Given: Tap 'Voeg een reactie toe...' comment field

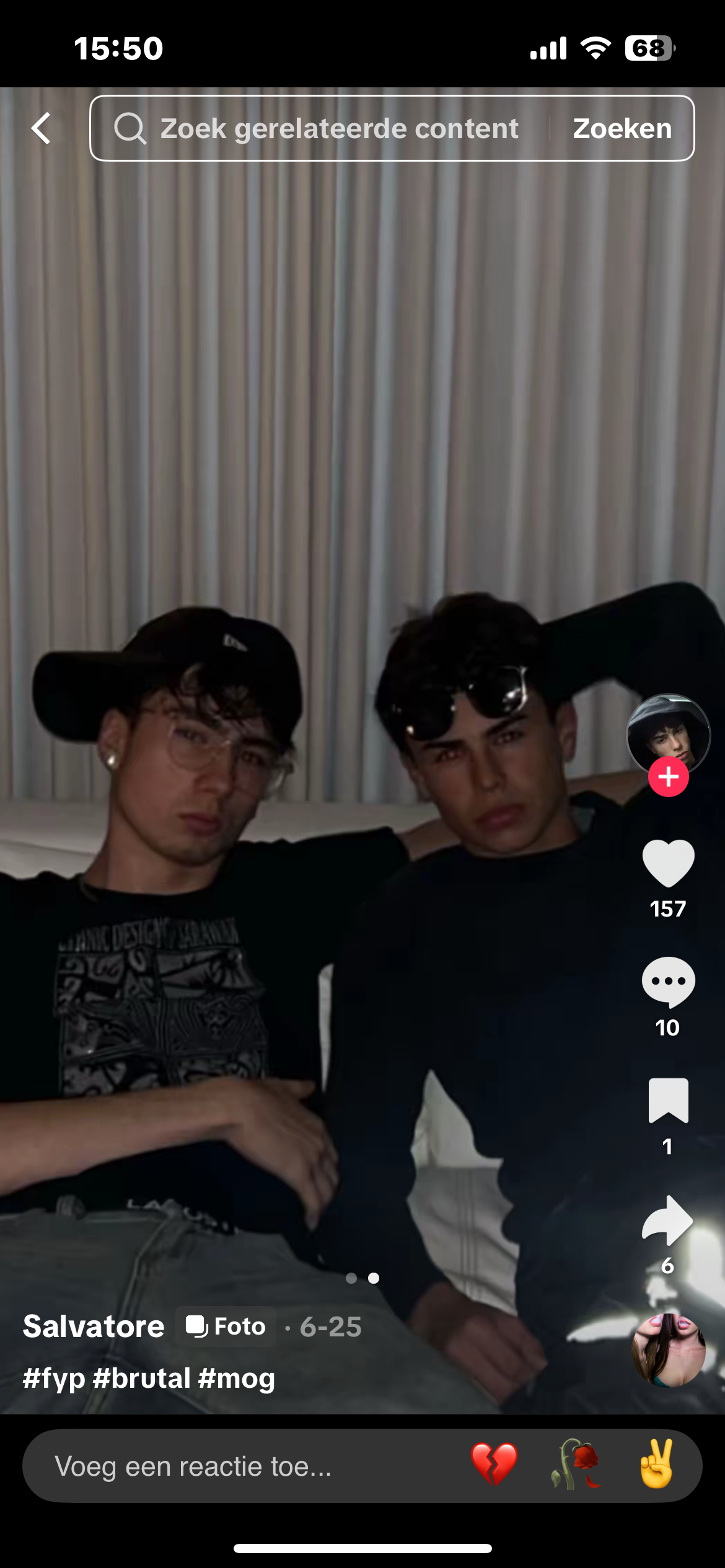Looking at the screenshot, I should 235,1466.
